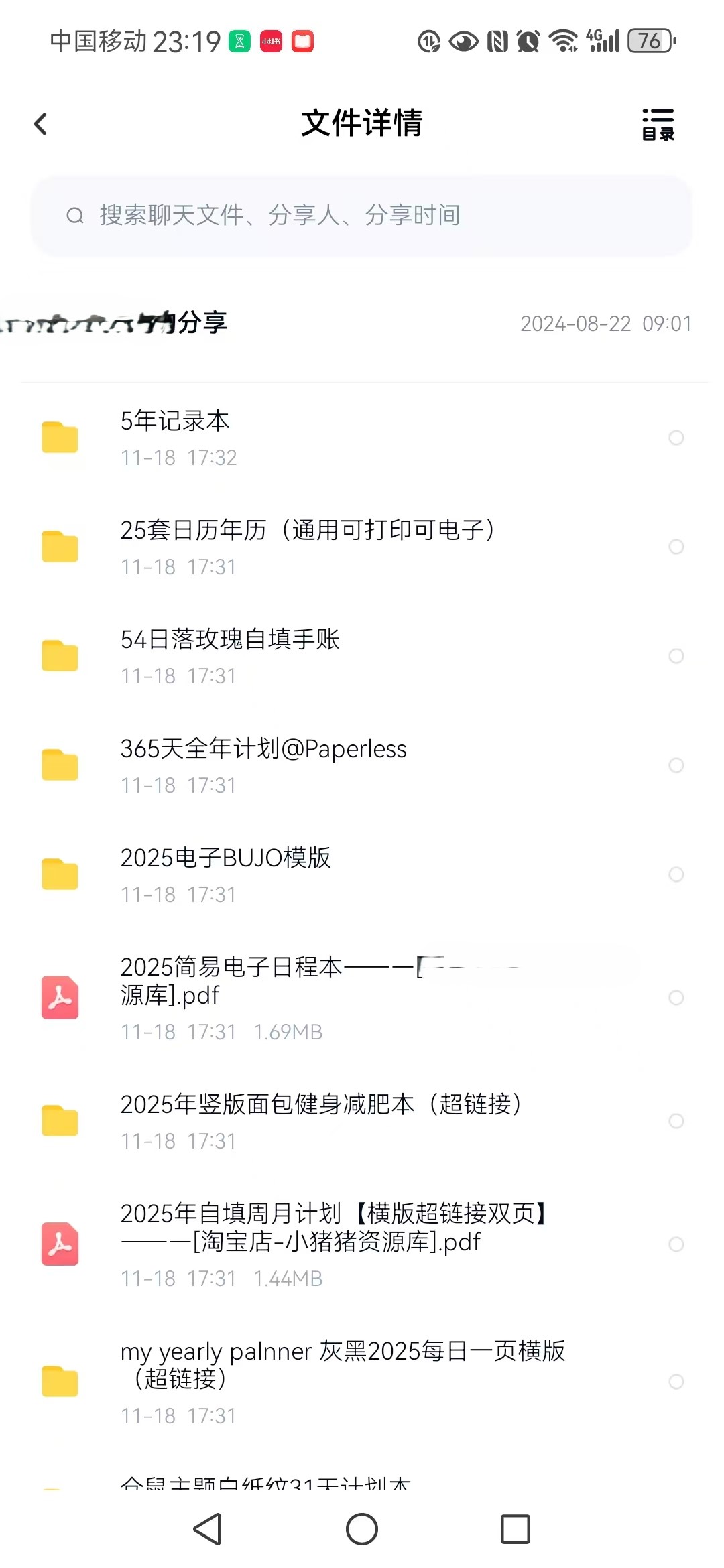Go back using the top-left arrow

click(x=41, y=124)
